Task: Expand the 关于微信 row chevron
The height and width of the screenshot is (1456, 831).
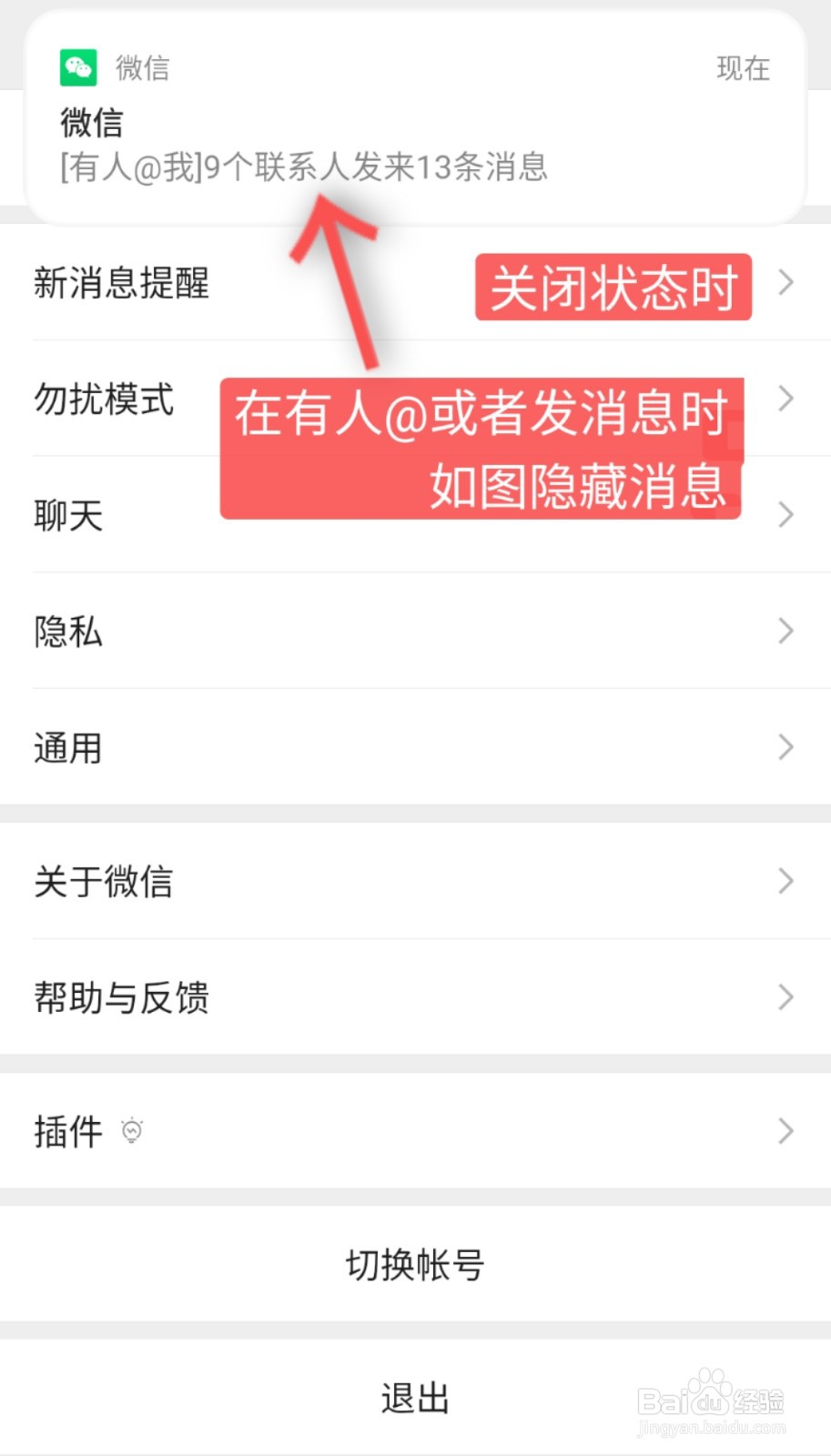Action: coord(785,881)
